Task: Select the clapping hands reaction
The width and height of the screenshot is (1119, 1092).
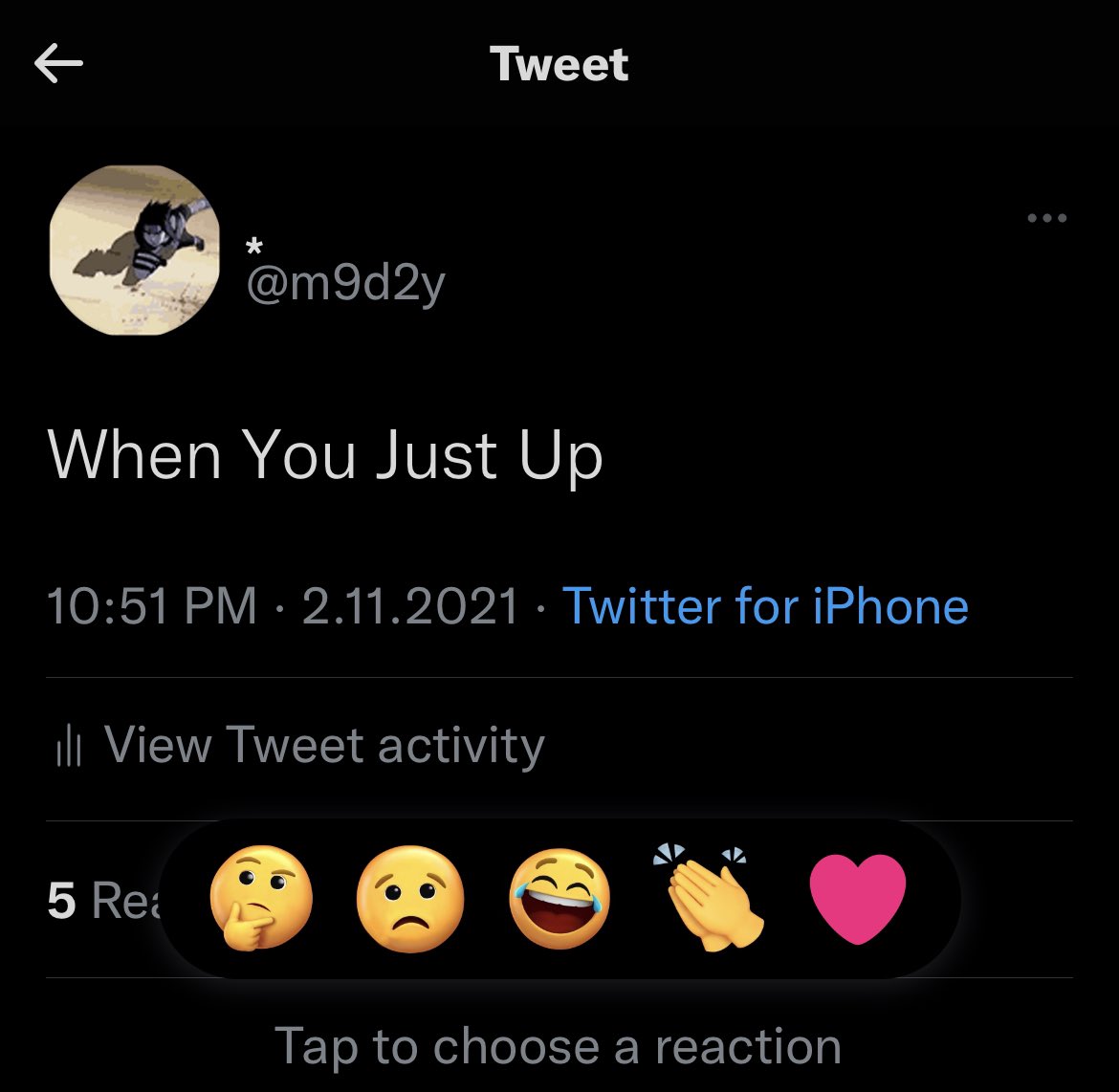Action: click(x=708, y=899)
